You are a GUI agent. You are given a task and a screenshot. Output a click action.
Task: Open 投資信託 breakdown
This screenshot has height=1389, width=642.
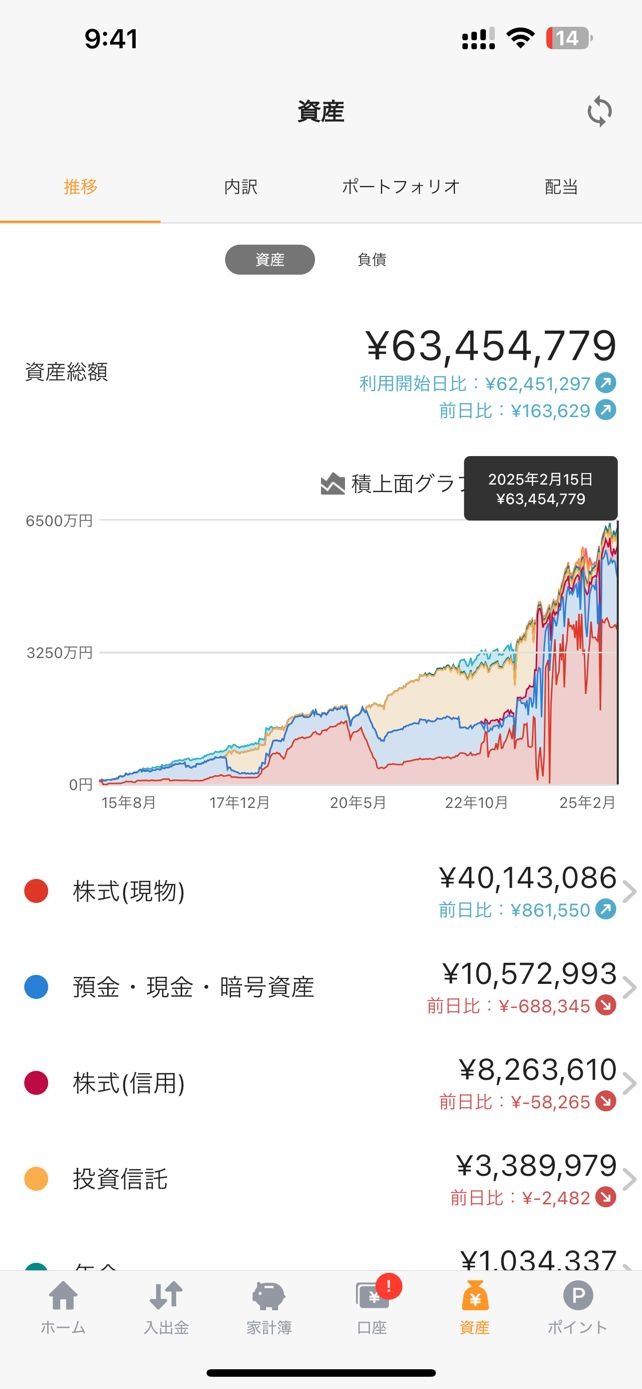pyautogui.click(x=321, y=1180)
